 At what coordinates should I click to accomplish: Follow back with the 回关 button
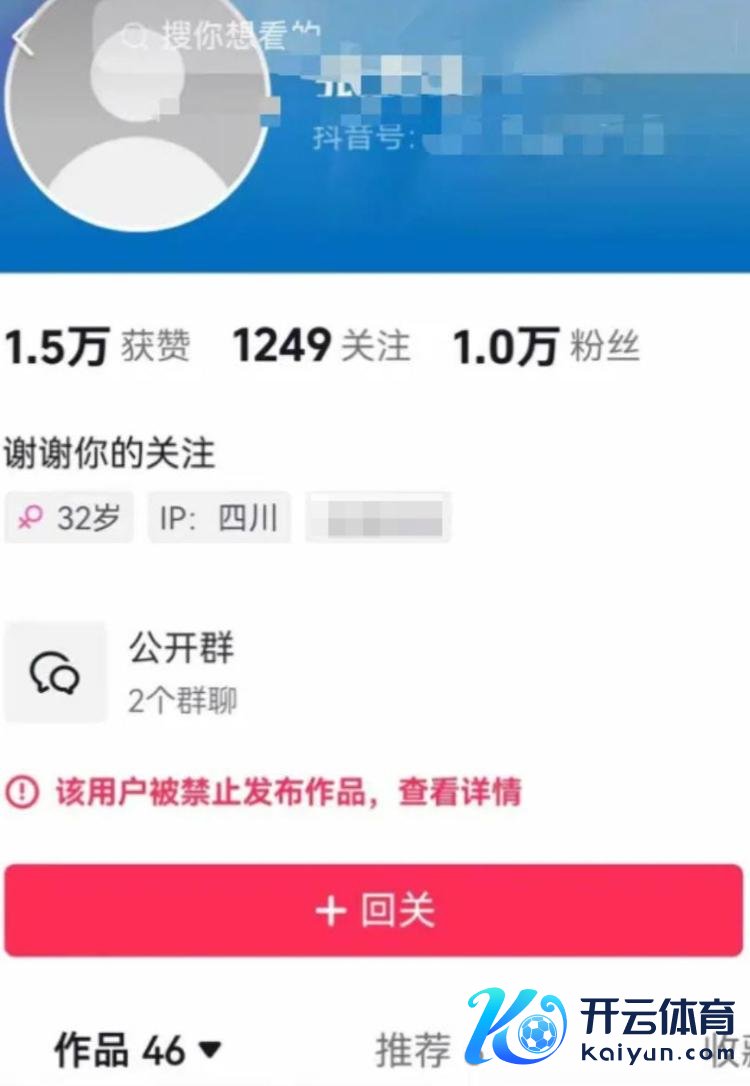374,911
